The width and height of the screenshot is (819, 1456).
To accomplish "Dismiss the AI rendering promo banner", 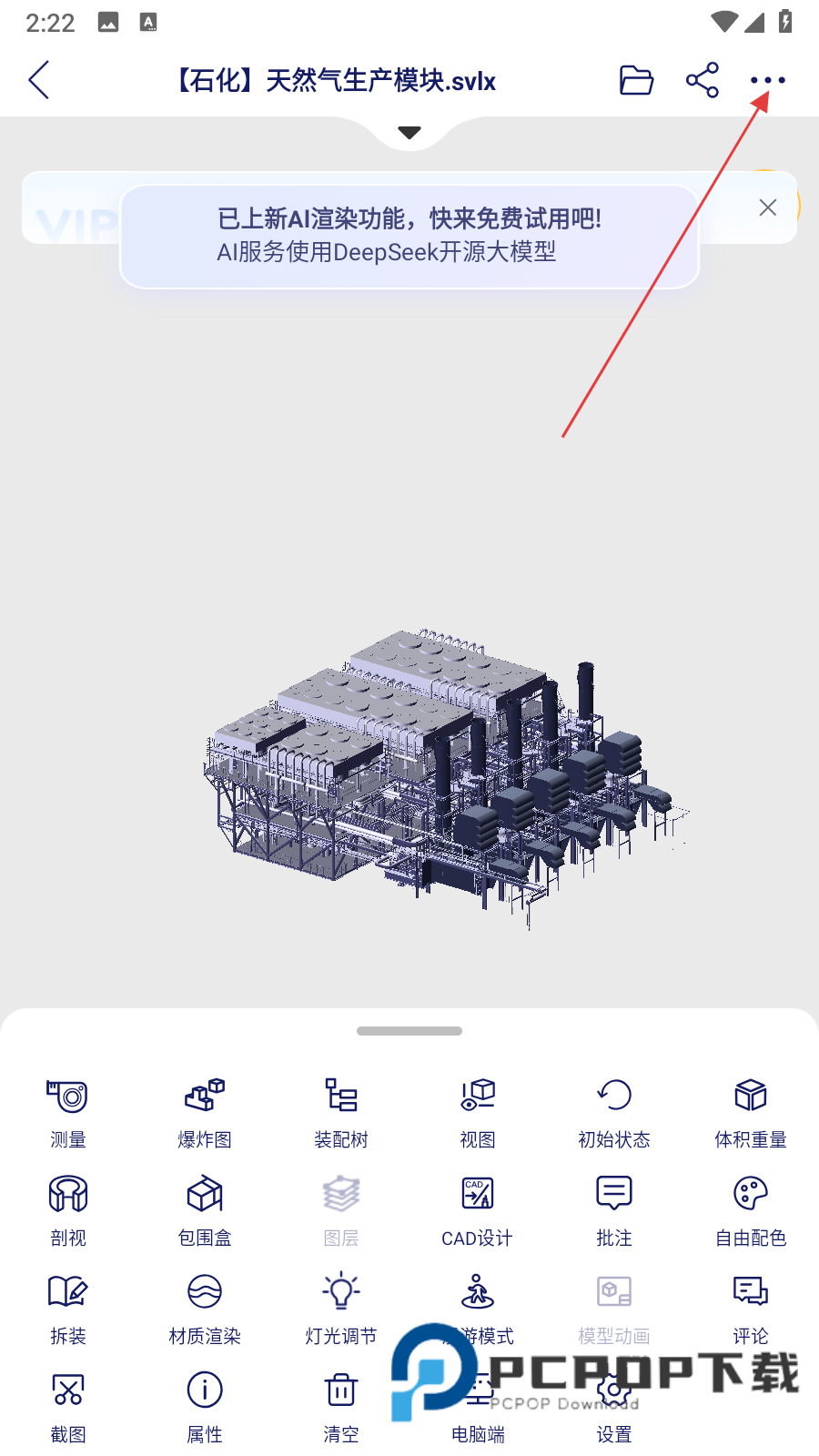I will click(x=767, y=207).
